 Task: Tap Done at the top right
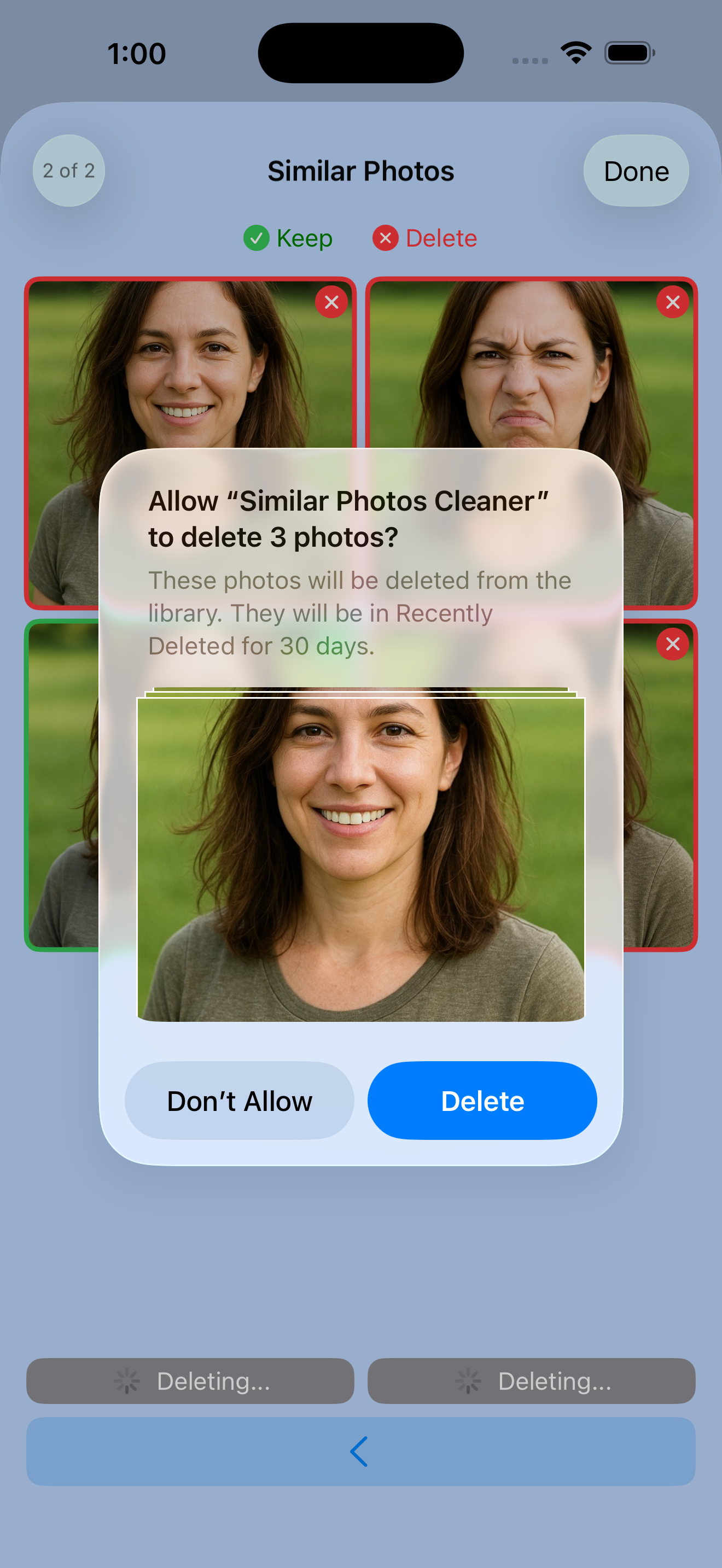[x=636, y=171]
